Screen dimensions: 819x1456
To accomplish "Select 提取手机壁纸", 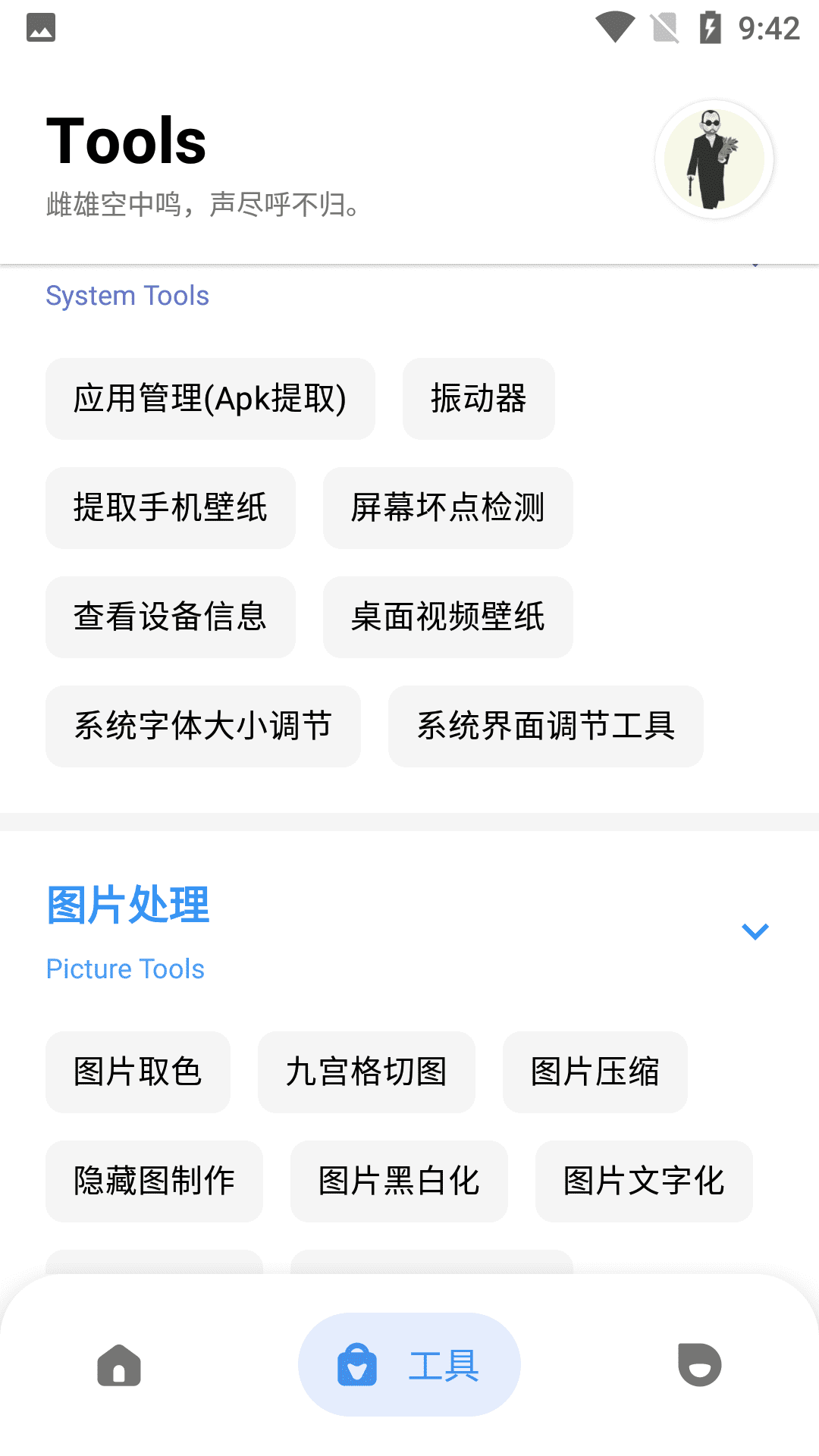I will pyautogui.click(x=171, y=508).
